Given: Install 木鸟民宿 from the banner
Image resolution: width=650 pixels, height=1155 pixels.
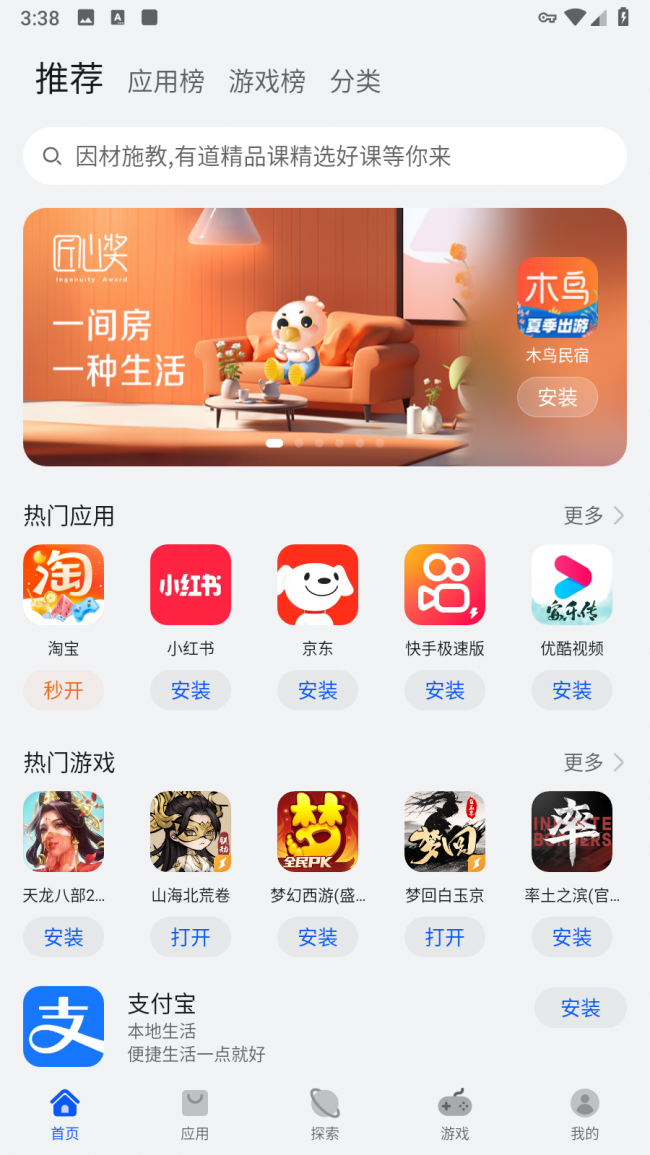Looking at the screenshot, I should click(557, 397).
